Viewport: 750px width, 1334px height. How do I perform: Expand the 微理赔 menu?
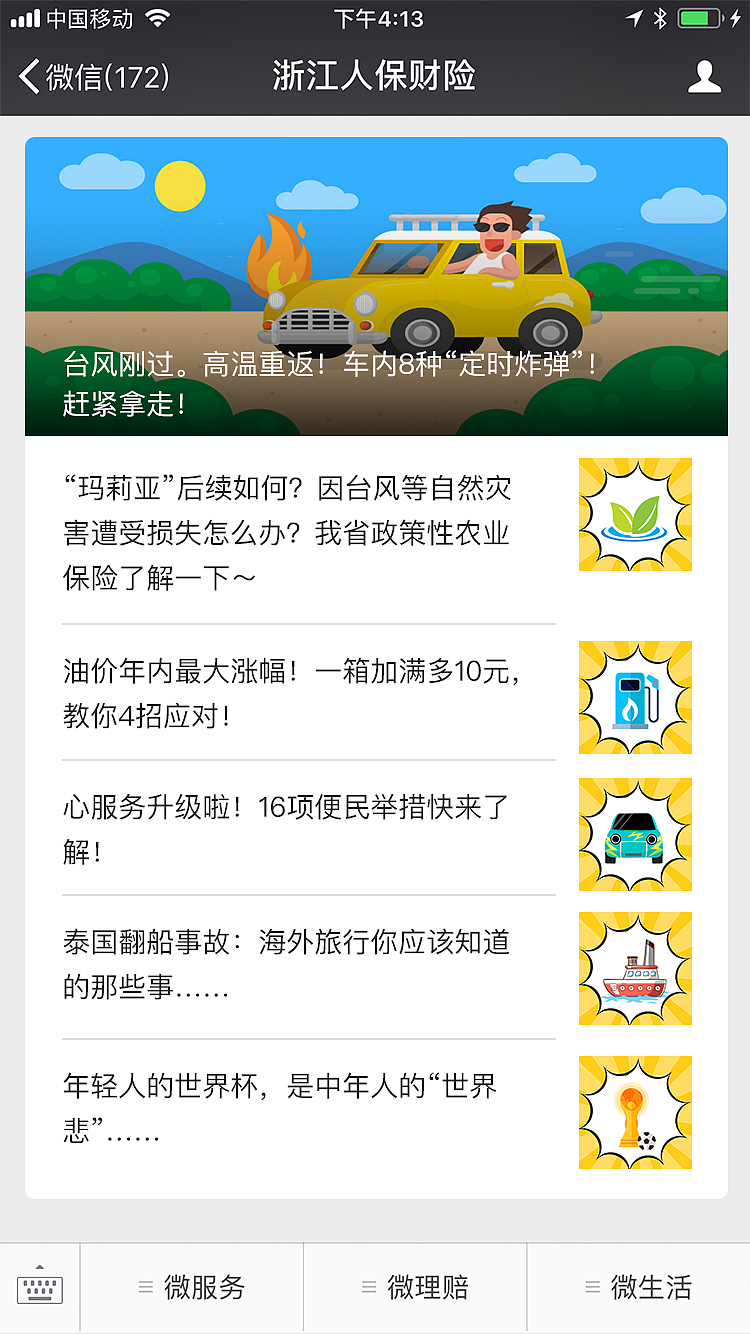[x=415, y=1288]
